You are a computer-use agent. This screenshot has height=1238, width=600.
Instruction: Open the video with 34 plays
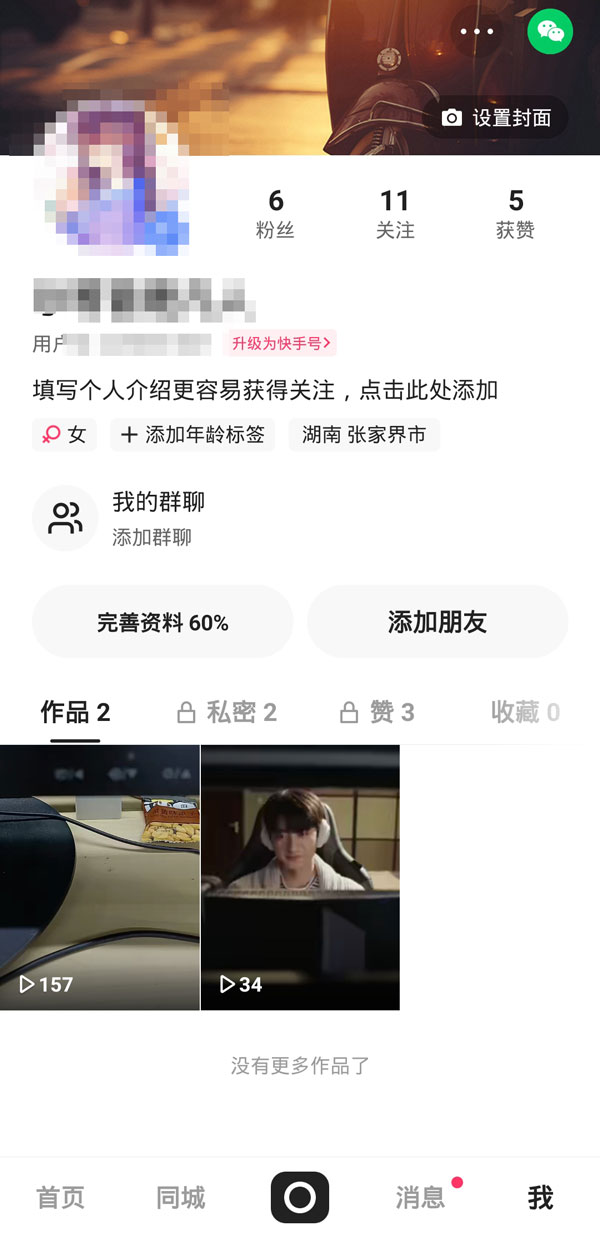coord(300,877)
